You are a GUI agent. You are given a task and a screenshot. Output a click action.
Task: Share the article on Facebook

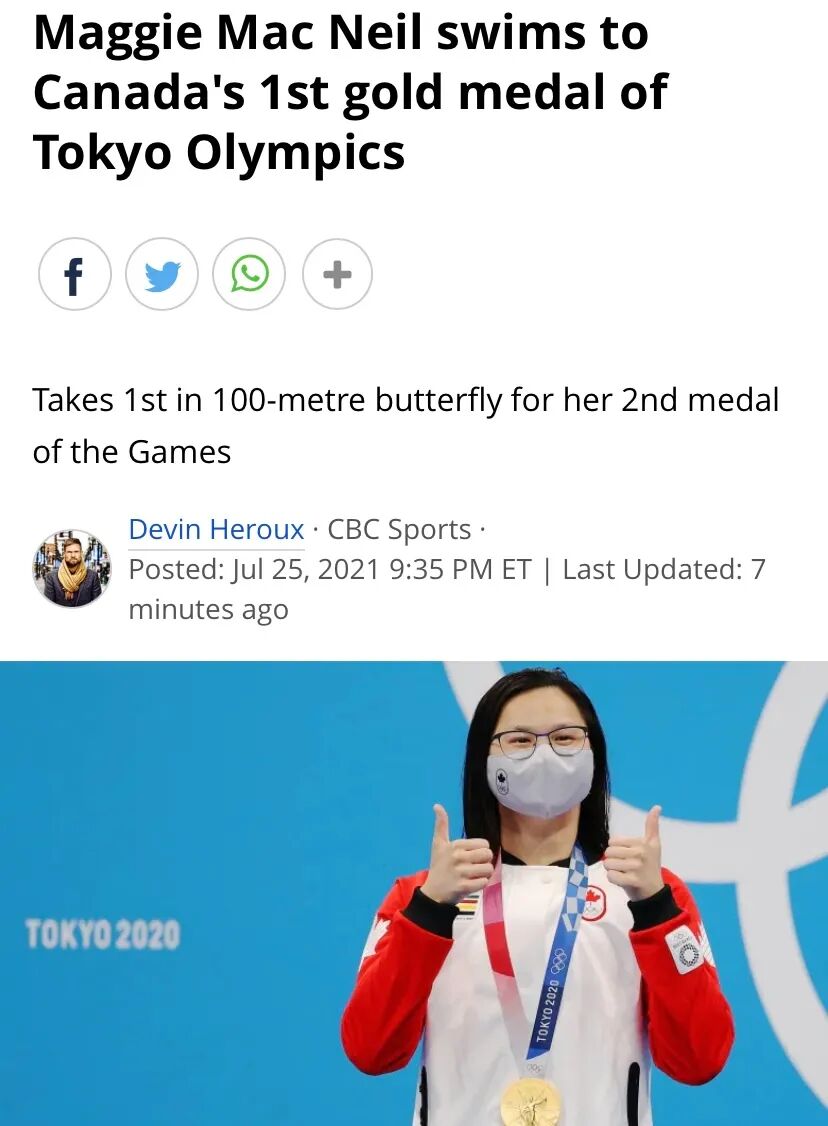click(74, 274)
